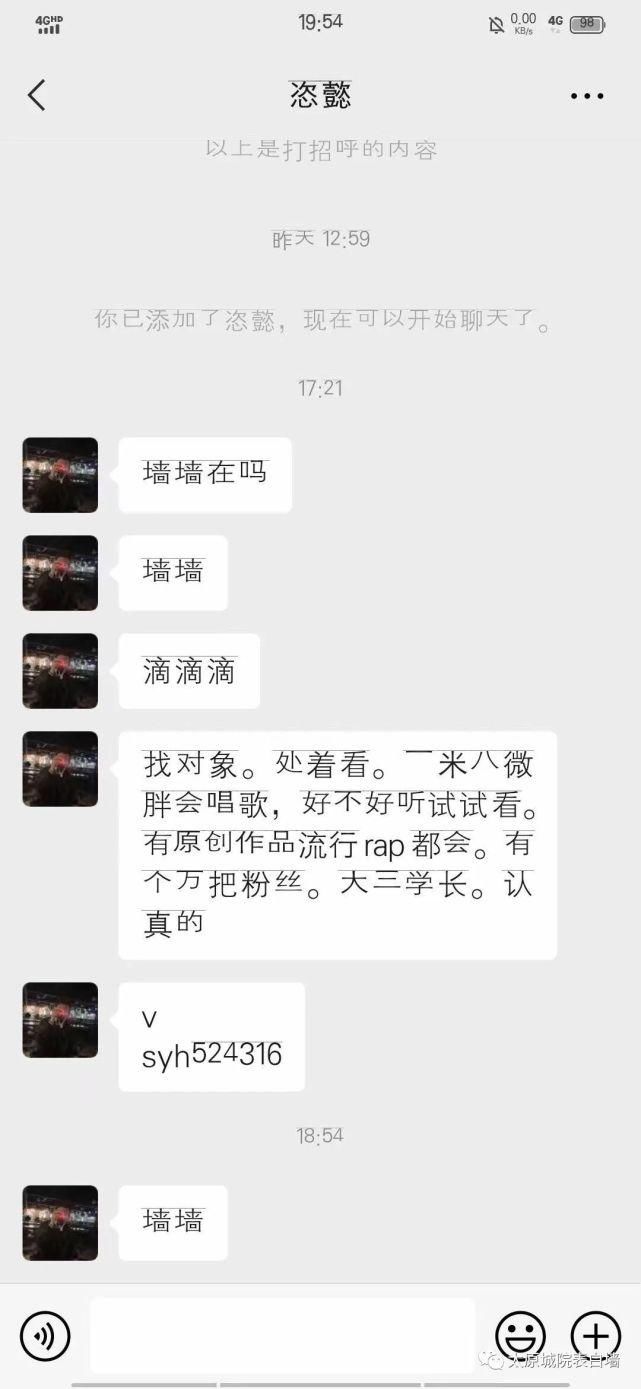Open sender's avatar beside 滴滴滴 message
The image size is (641, 1389).
click(x=60, y=671)
